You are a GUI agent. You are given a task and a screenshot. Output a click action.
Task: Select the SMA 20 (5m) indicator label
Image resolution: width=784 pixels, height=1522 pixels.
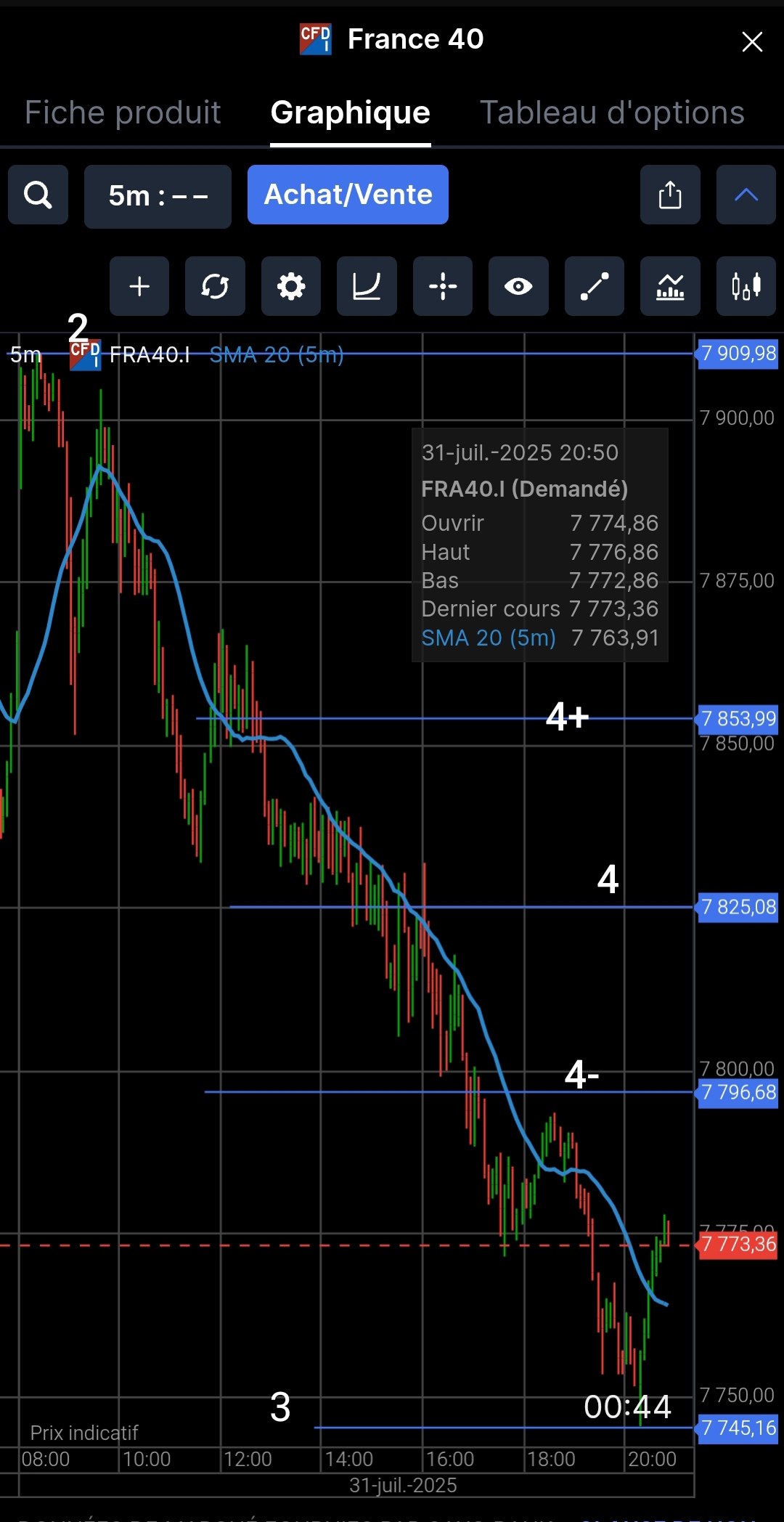coord(277,355)
